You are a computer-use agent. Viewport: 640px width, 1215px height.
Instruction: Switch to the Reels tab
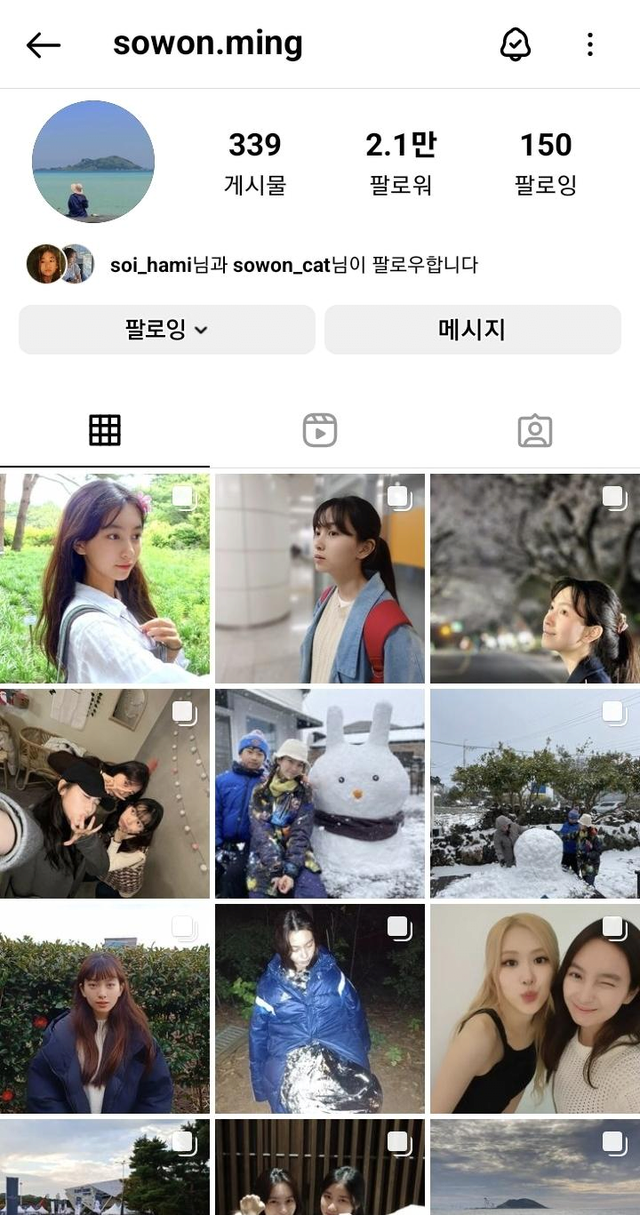320,430
